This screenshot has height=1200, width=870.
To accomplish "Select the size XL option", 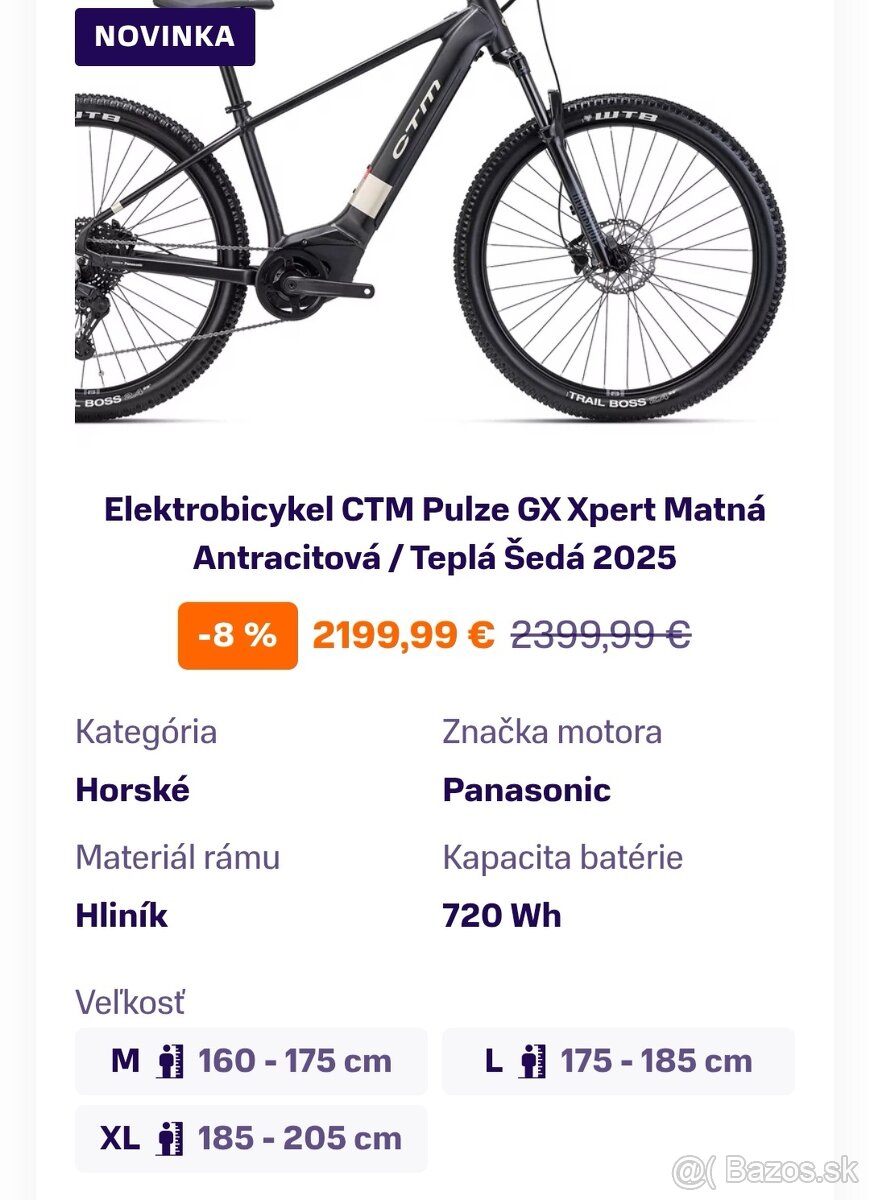I will pyautogui.click(x=250, y=1138).
